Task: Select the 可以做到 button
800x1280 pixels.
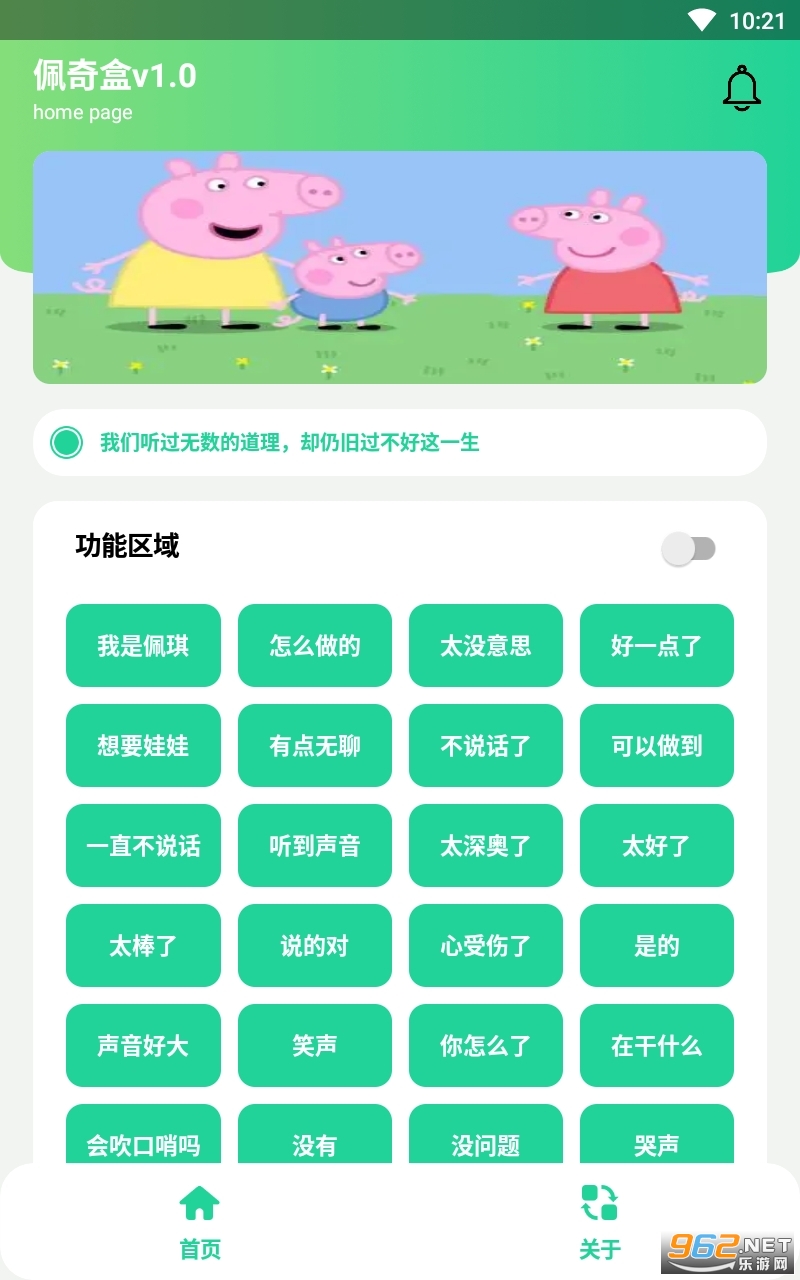Action: pos(657,746)
